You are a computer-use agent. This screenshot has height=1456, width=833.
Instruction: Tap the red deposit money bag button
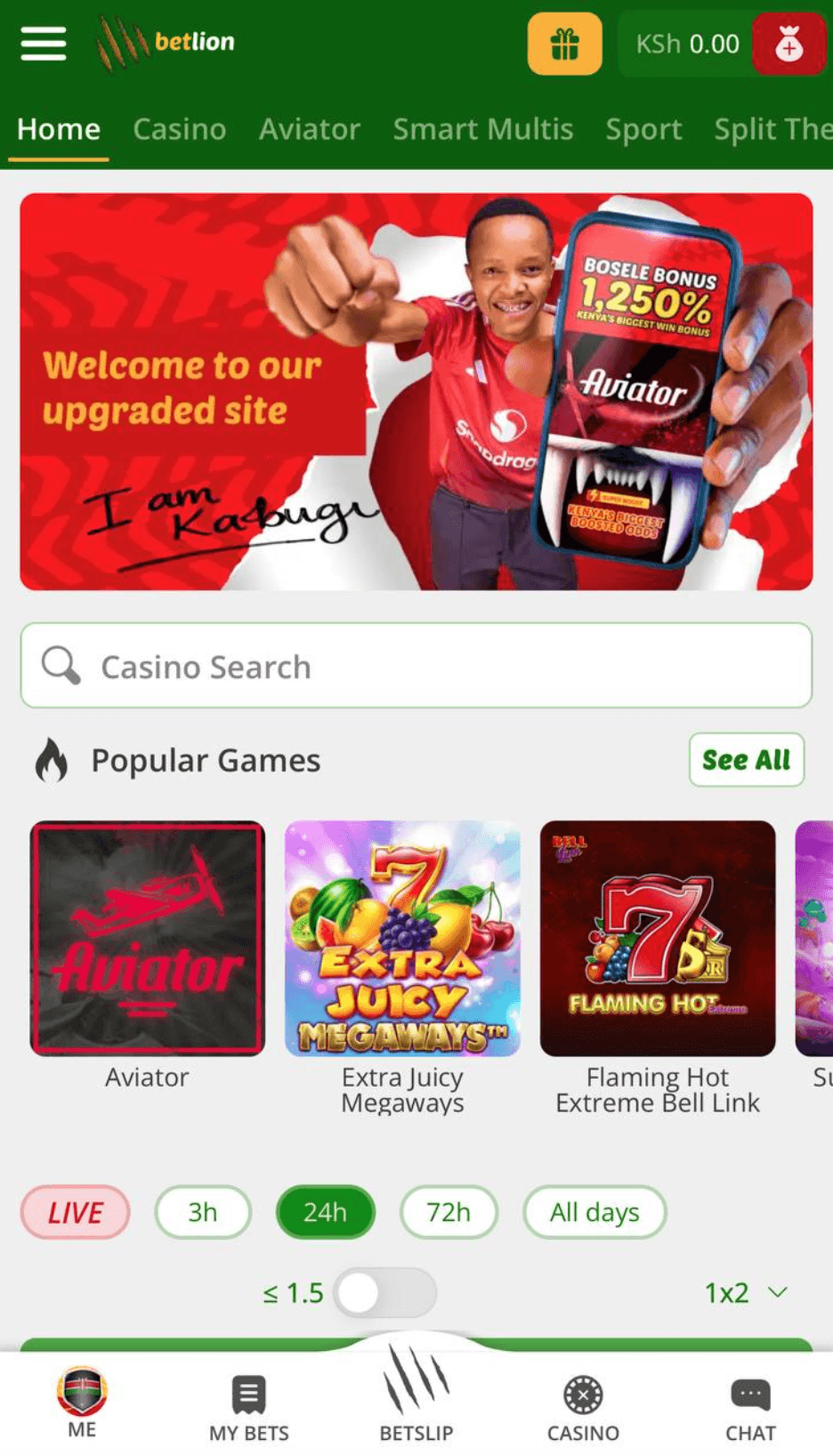coord(789,44)
